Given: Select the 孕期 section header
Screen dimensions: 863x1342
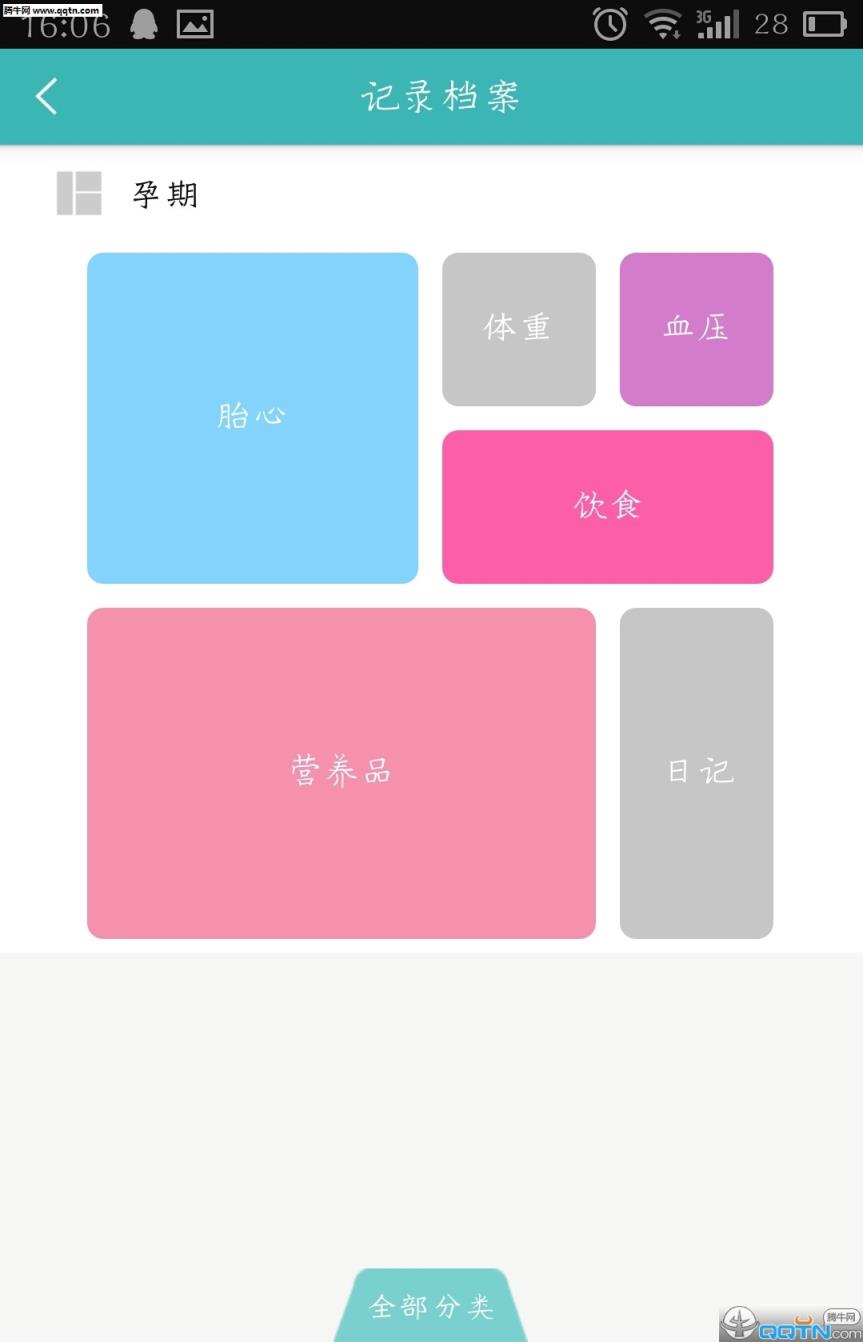Looking at the screenshot, I should pos(166,194).
